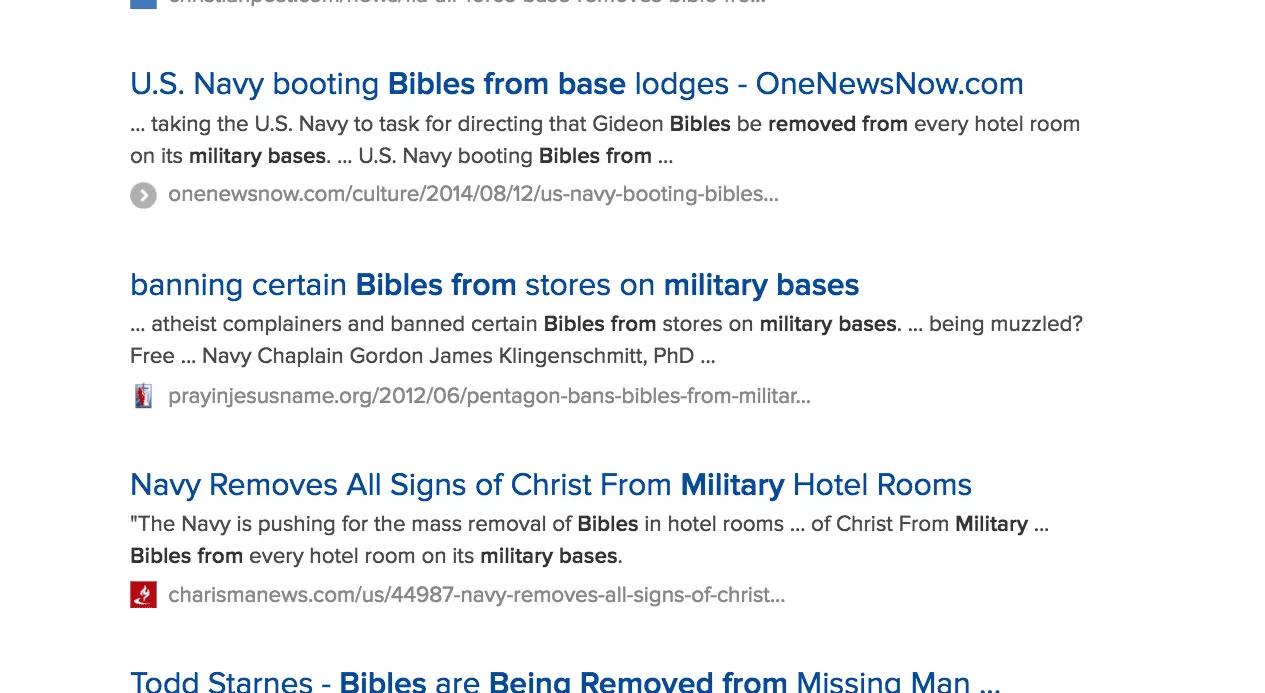Screen dimensions: 1265x693
Task: Open "banning certain Bibles from stores" result
Action: point(494,285)
